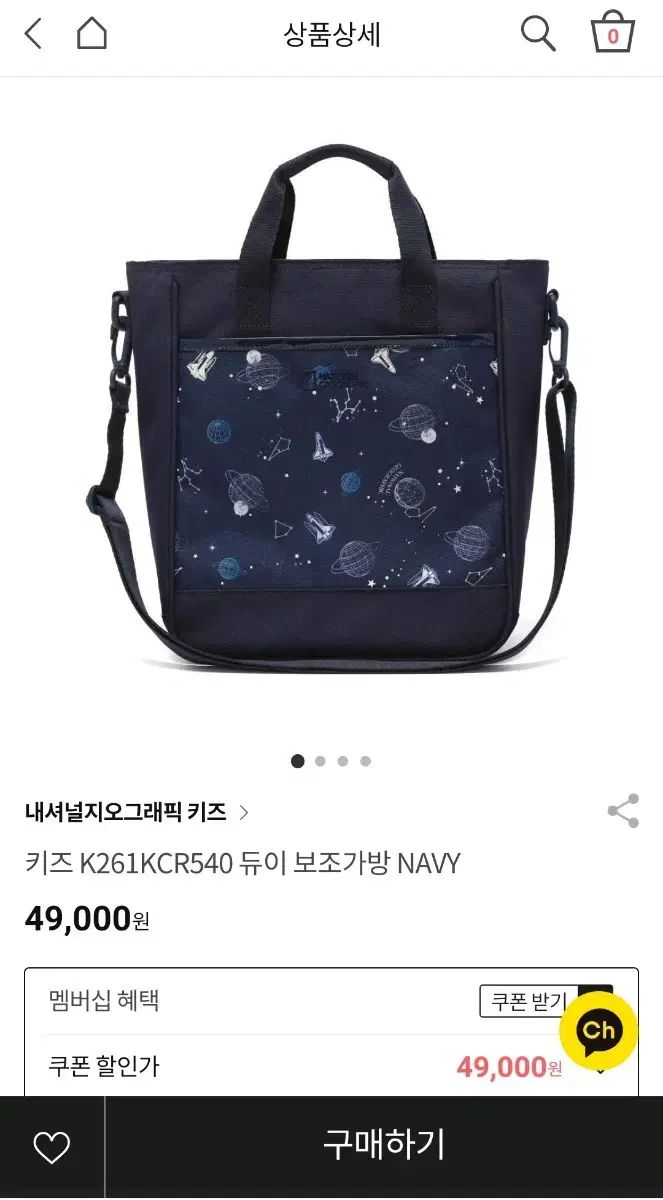Screen dimensions: 663x1200
Task: Share this product
Action: coord(623,811)
